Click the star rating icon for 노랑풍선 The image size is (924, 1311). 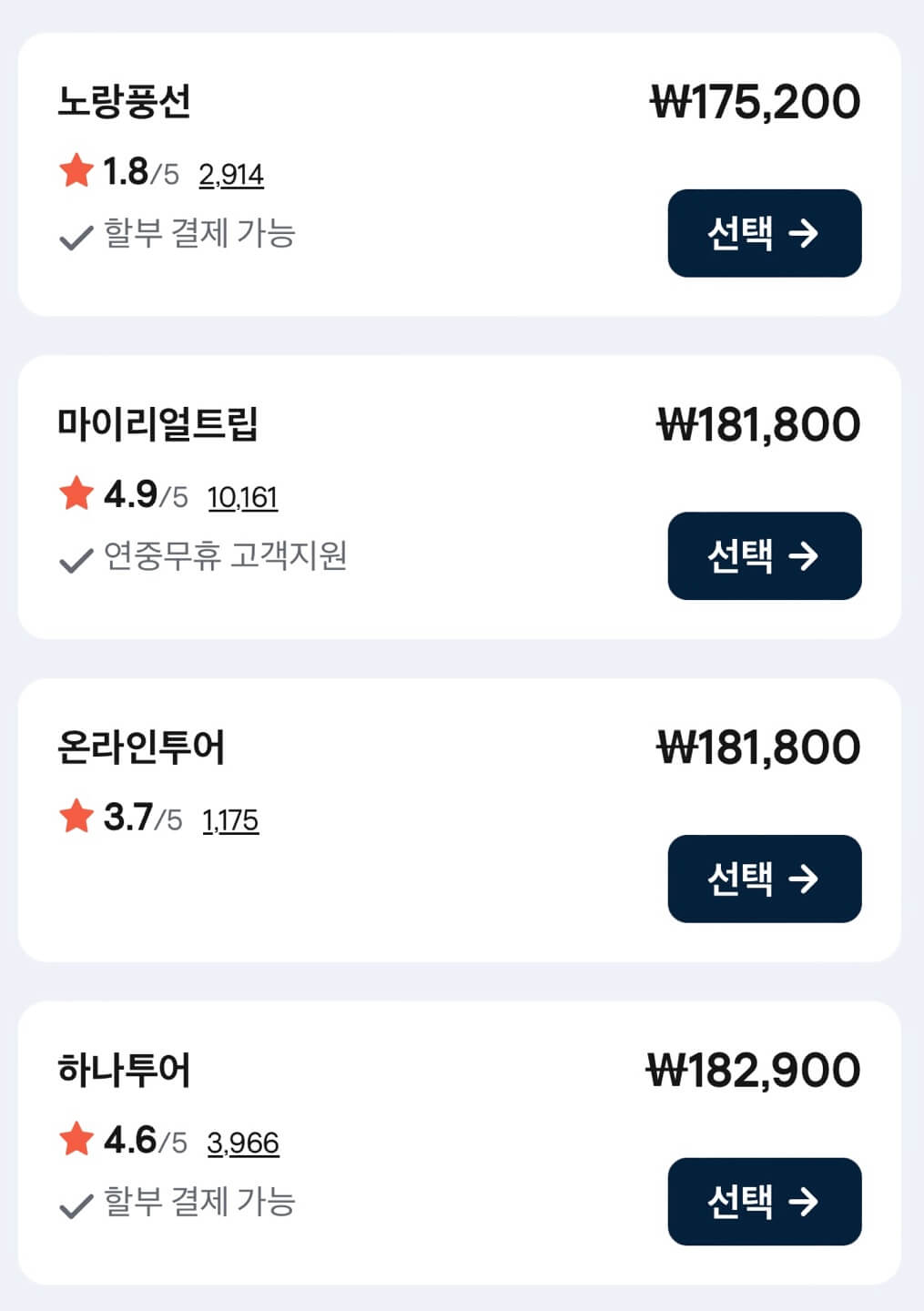[77, 169]
